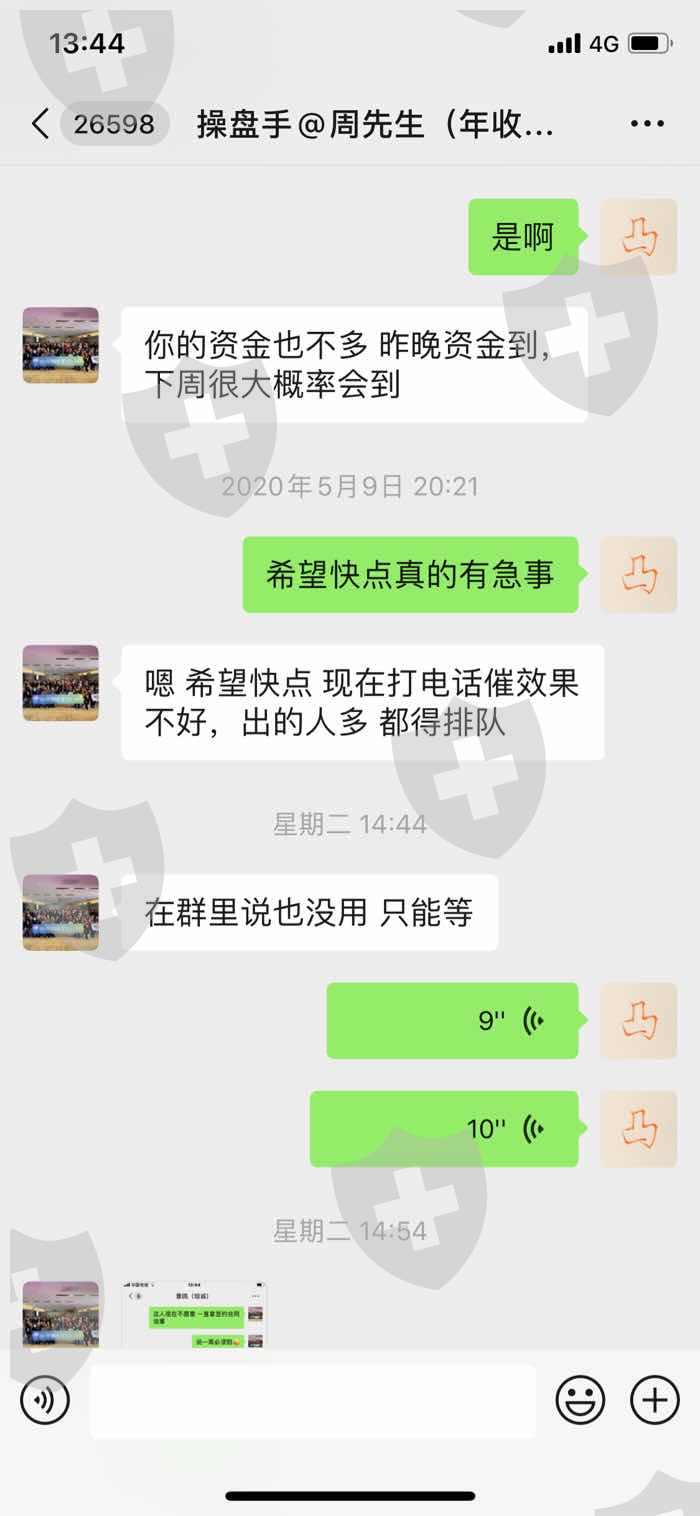Screen dimensions: 700x1516
Task: Open the chat overflow menu
Action: coord(647,124)
